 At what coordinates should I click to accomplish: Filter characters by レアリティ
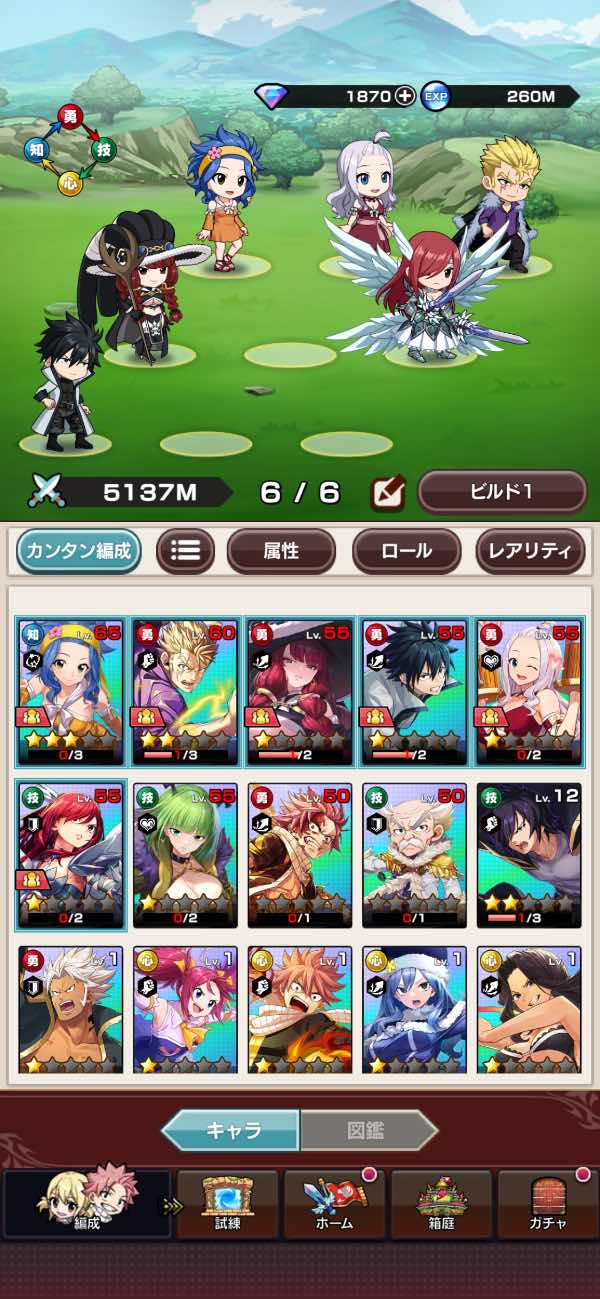(530, 551)
